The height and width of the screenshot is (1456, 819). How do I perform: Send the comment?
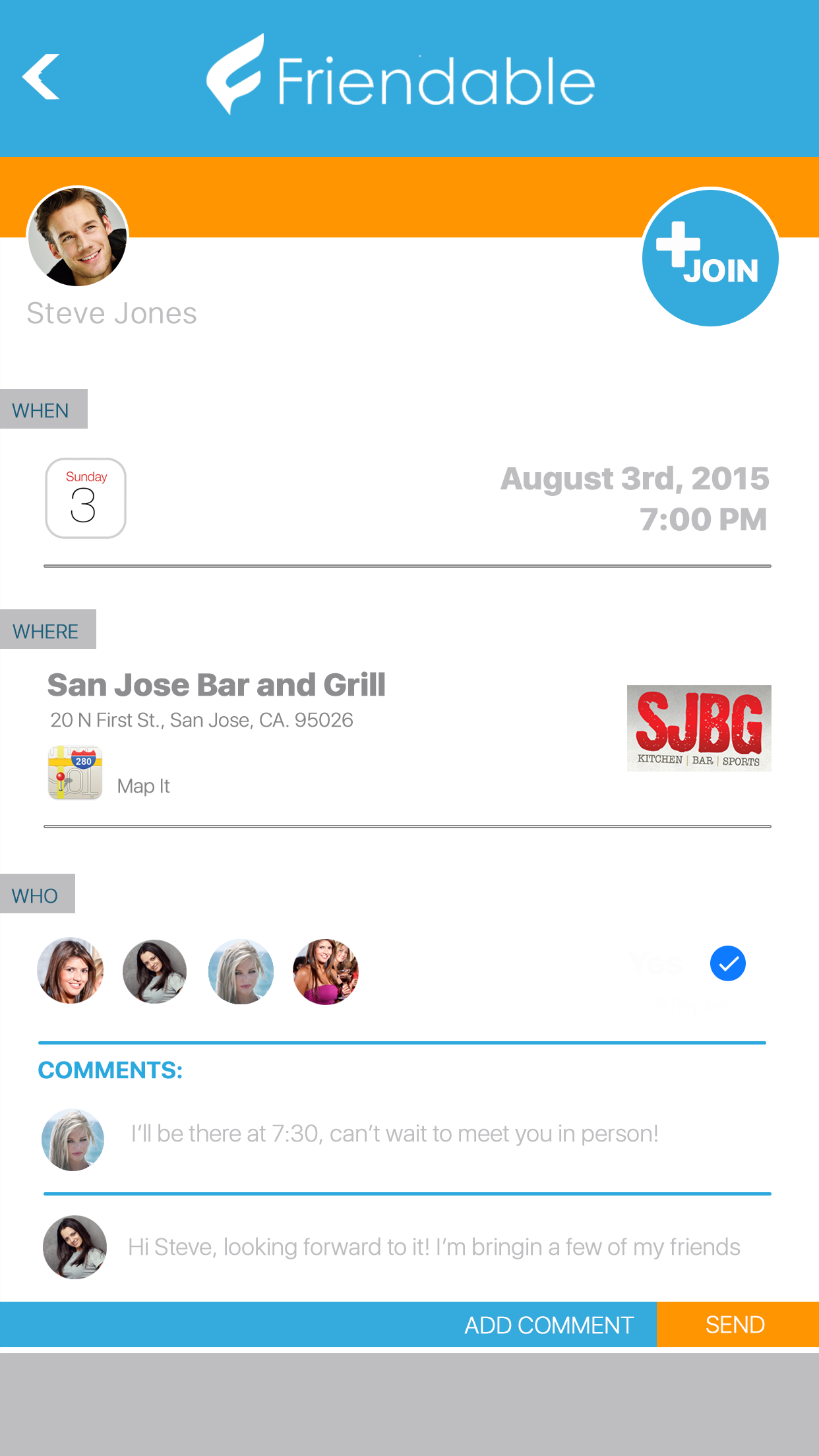click(737, 1325)
